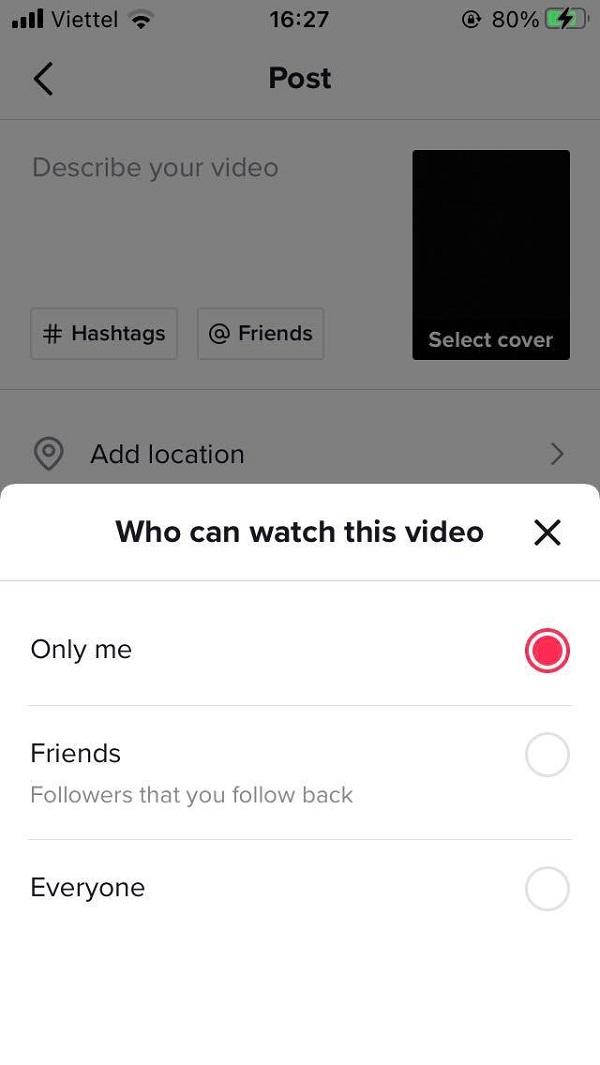Open the Add location row
Viewport: 600px width, 1065px height.
click(300, 454)
